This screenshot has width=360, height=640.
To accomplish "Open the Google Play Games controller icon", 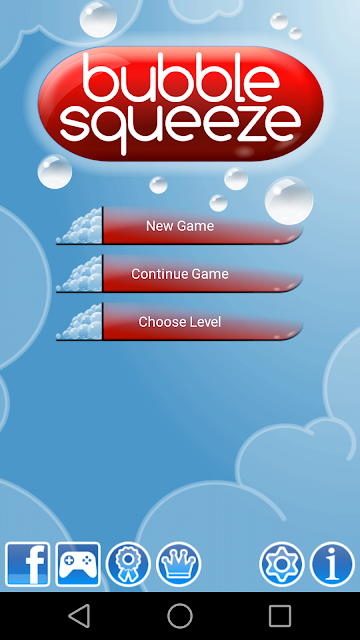I will tap(78, 564).
